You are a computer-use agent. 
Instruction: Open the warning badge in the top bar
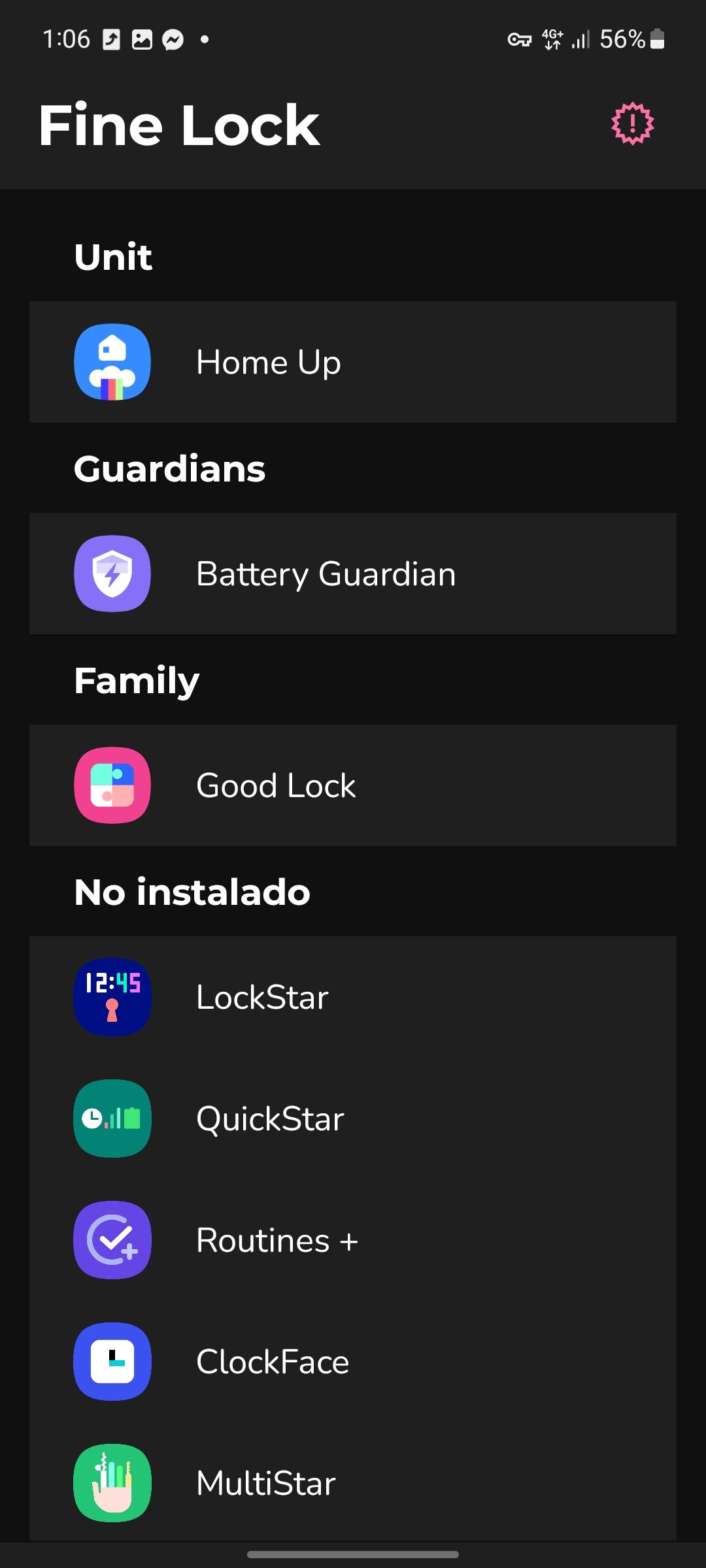coord(632,123)
